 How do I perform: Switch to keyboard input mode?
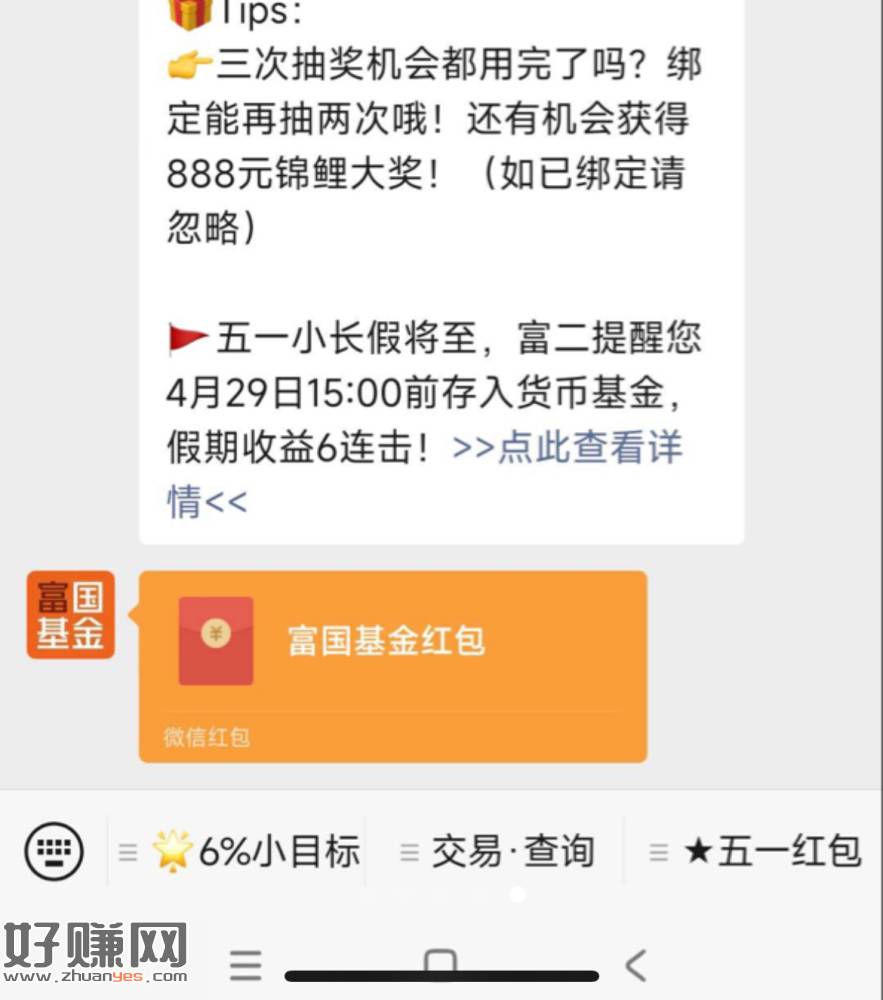point(54,852)
